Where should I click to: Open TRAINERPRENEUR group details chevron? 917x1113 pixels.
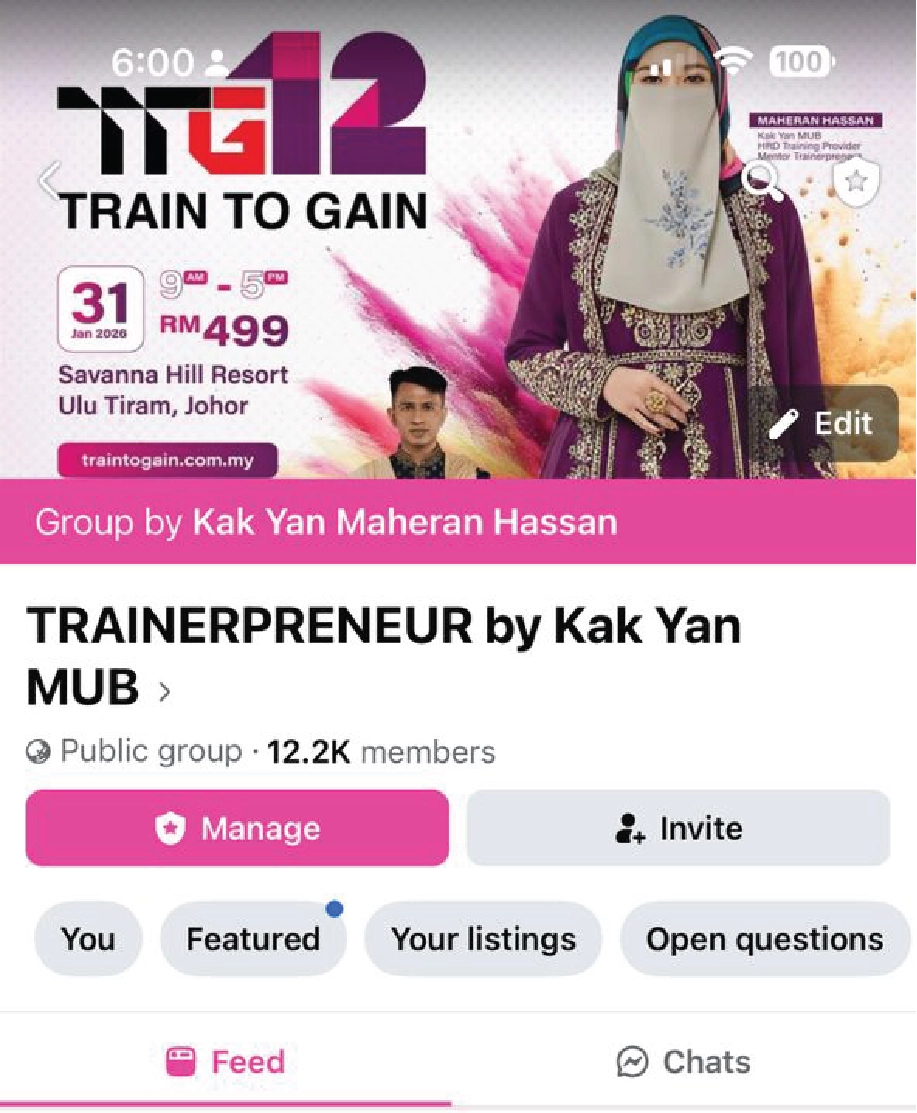[x=165, y=690]
